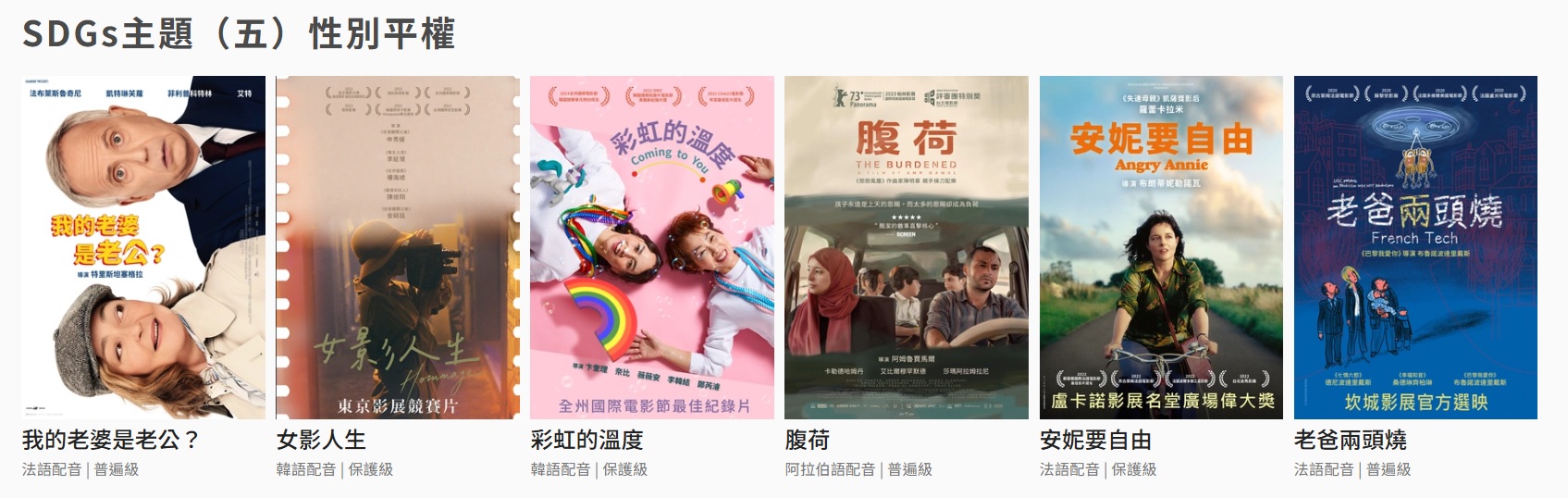
Task: Tap the 安妮要自由 film card
Action: (x=1161, y=247)
